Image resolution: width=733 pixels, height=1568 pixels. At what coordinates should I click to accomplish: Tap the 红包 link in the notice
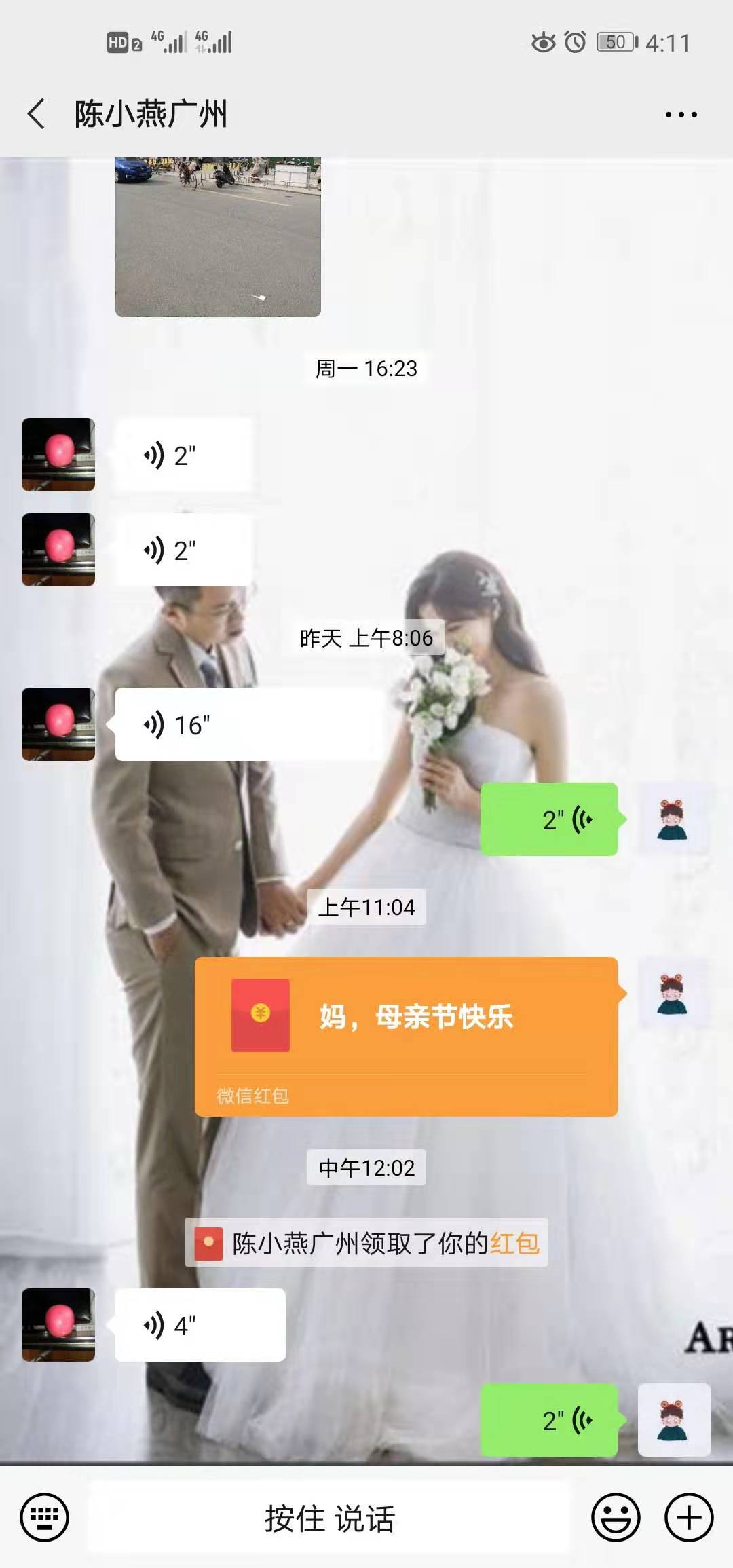coord(515,1243)
